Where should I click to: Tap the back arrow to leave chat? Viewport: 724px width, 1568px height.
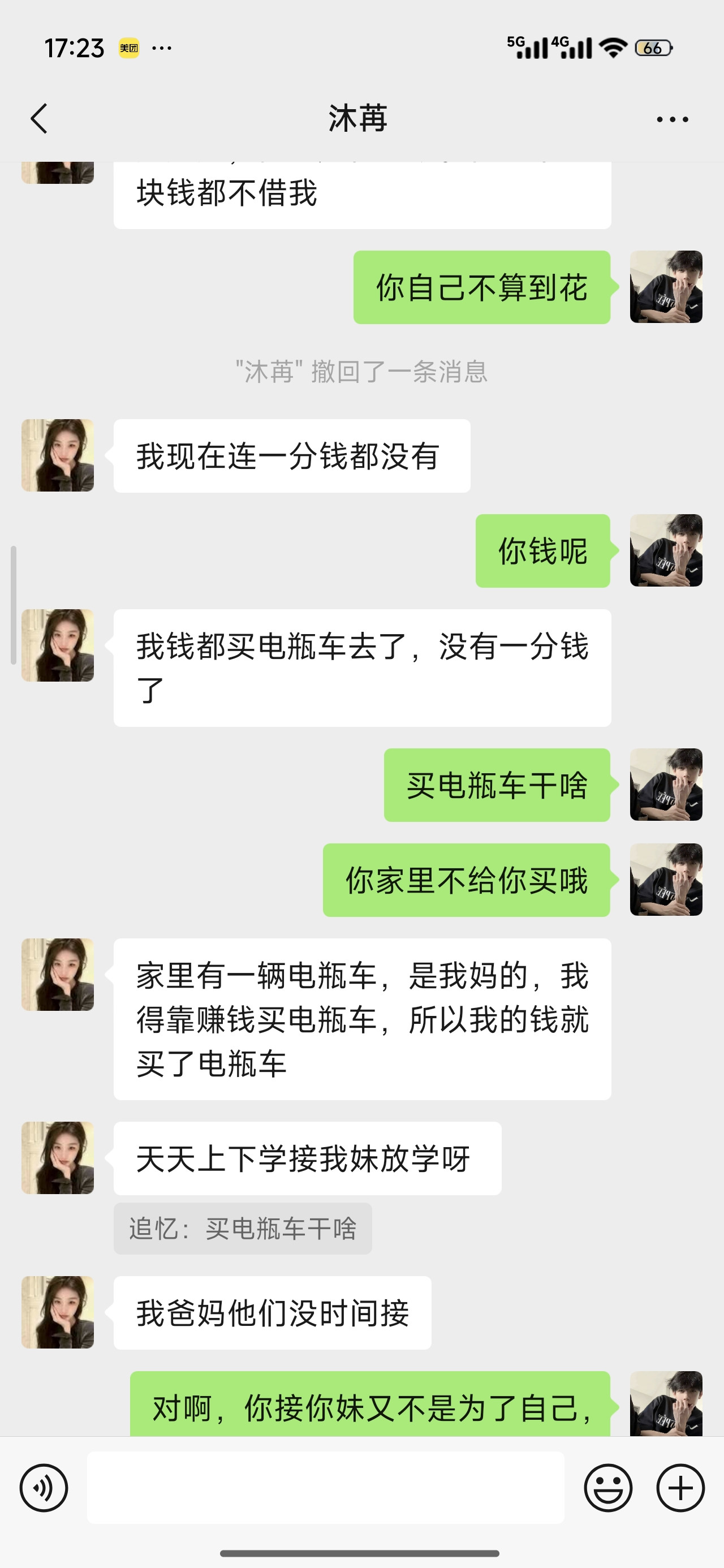39,119
